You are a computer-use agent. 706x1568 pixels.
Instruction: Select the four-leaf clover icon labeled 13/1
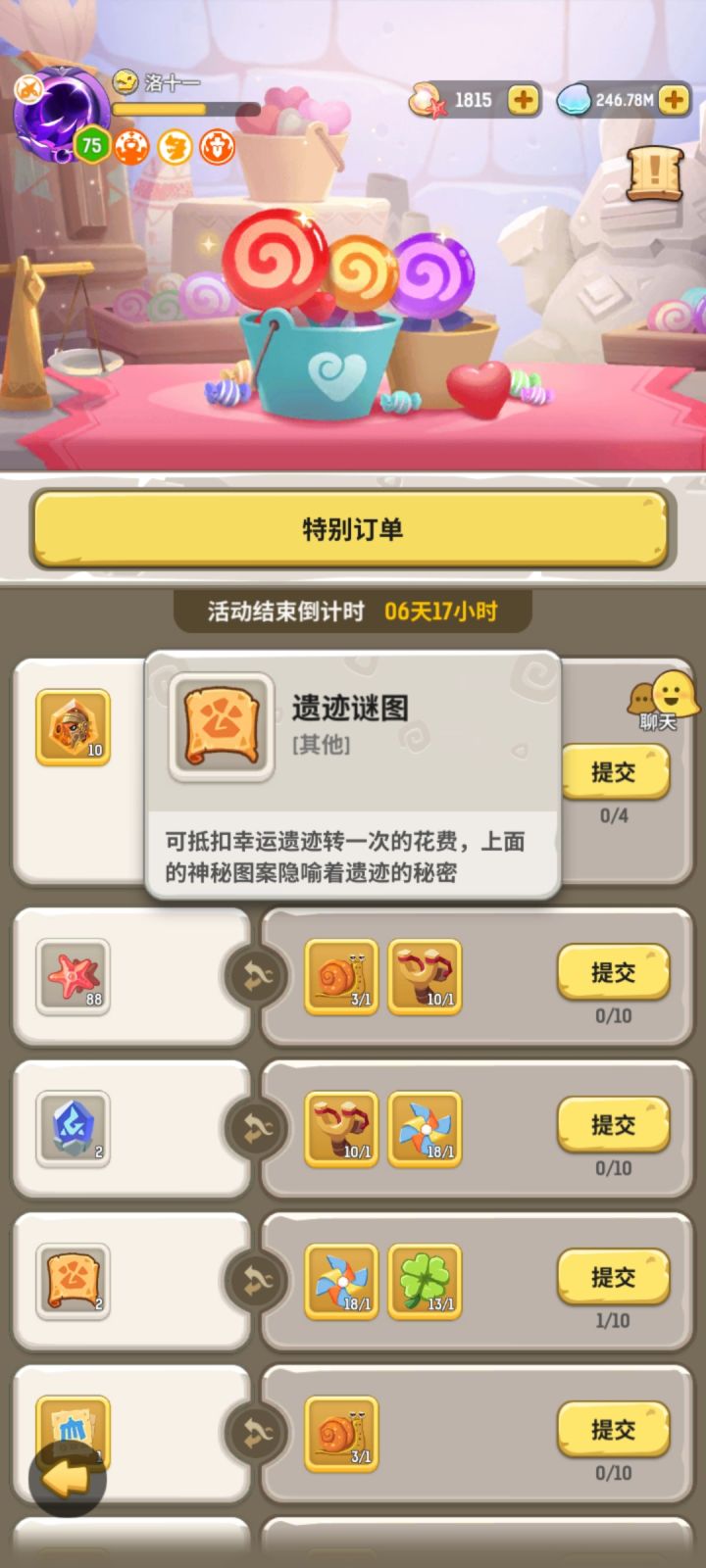point(425,1279)
